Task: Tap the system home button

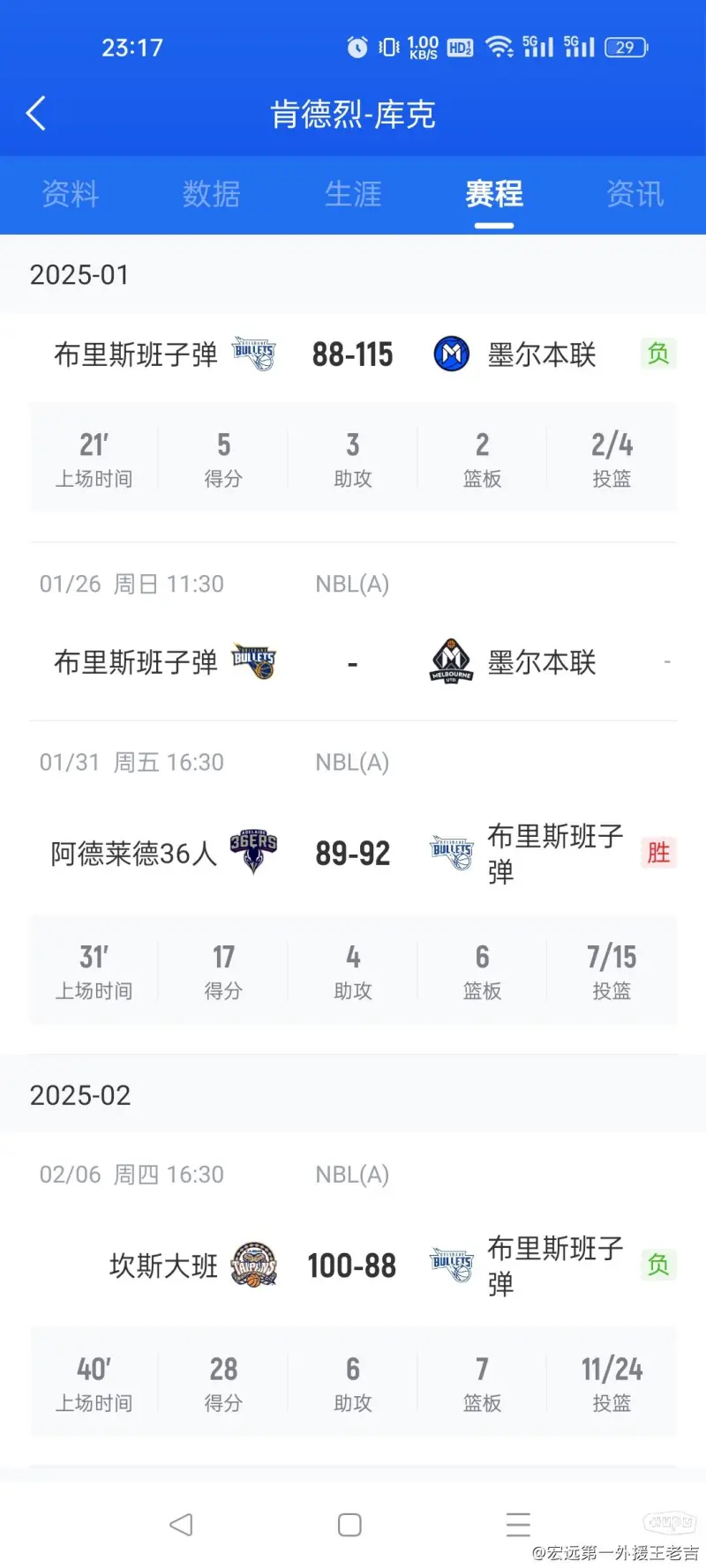Action: coord(349,1525)
